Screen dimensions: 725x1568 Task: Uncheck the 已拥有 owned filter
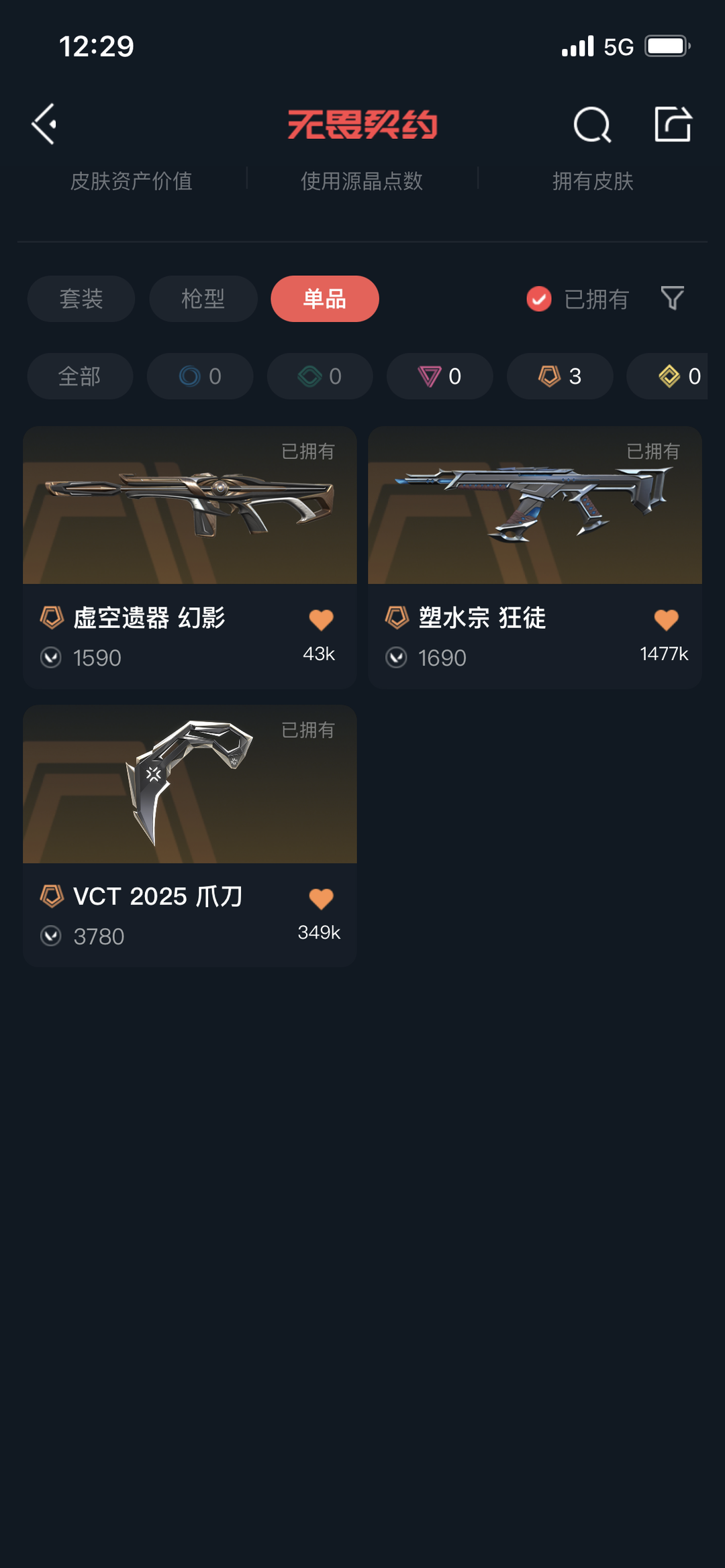pyautogui.click(x=577, y=299)
